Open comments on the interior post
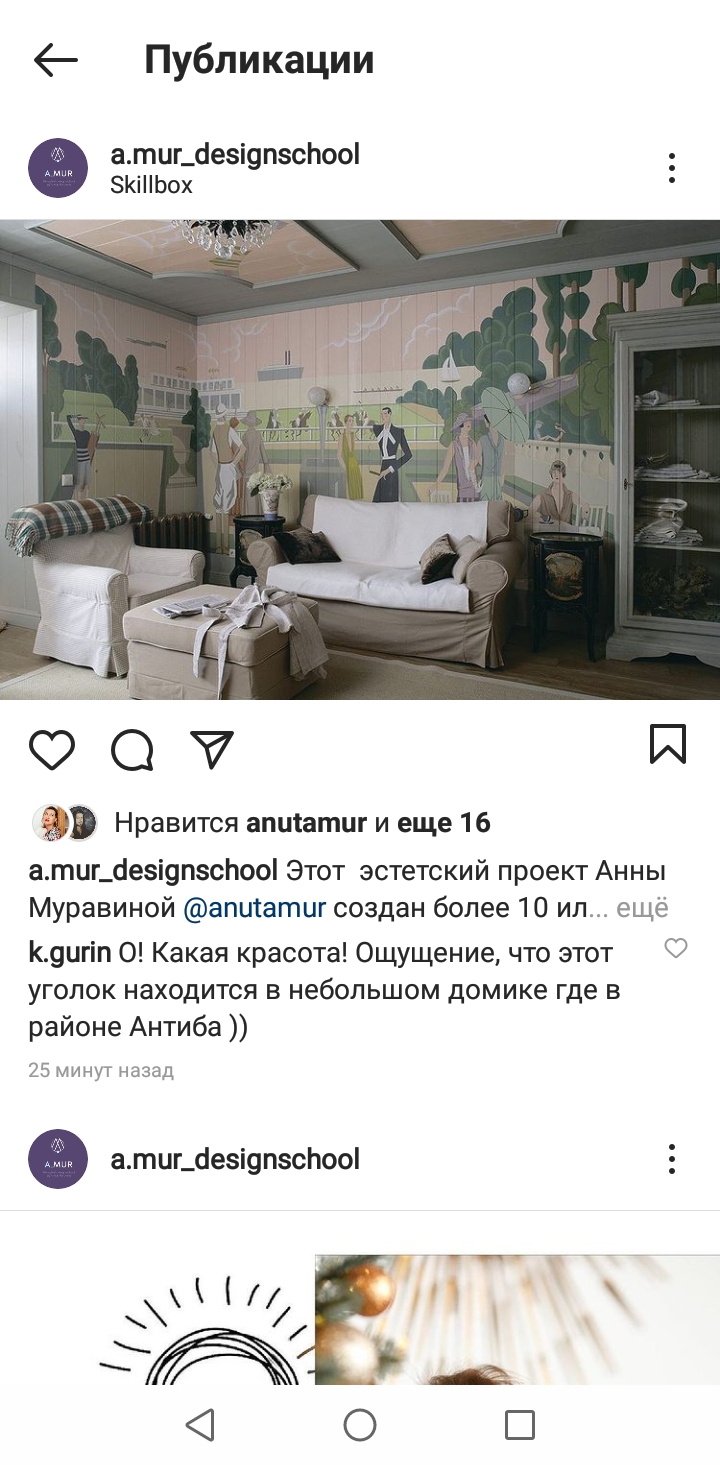This screenshot has width=720, height=1465. tap(132, 749)
